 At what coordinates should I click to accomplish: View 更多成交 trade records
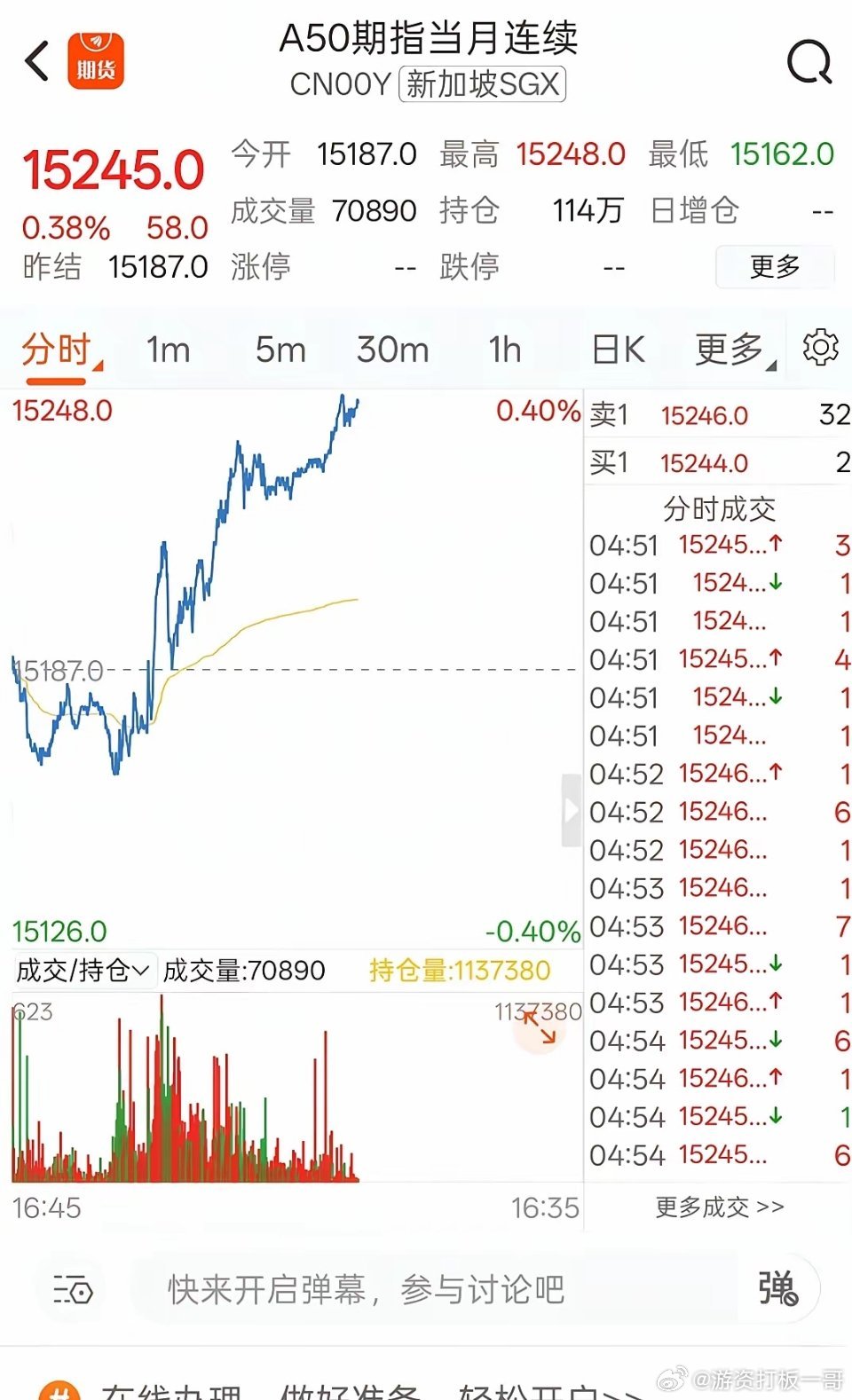(x=719, y=1207)
